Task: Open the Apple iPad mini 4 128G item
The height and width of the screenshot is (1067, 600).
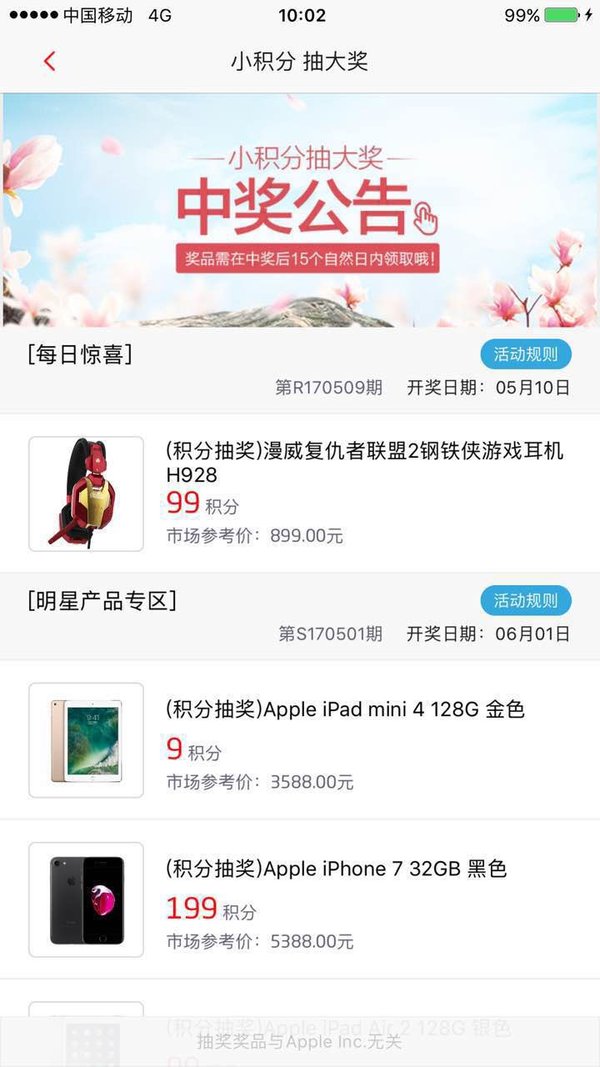Action: (x=300, y=740)
